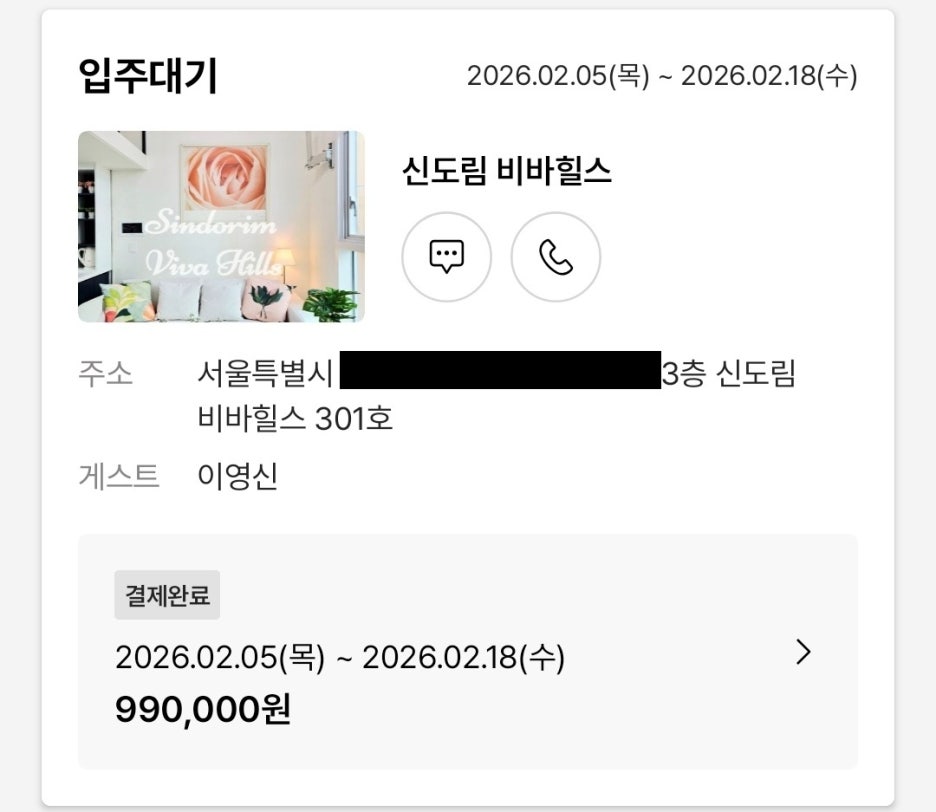Open the 신도림 비바힐스 listing photo
The width and height of the screenshot is (936, 812).
(x=221, y=226)
